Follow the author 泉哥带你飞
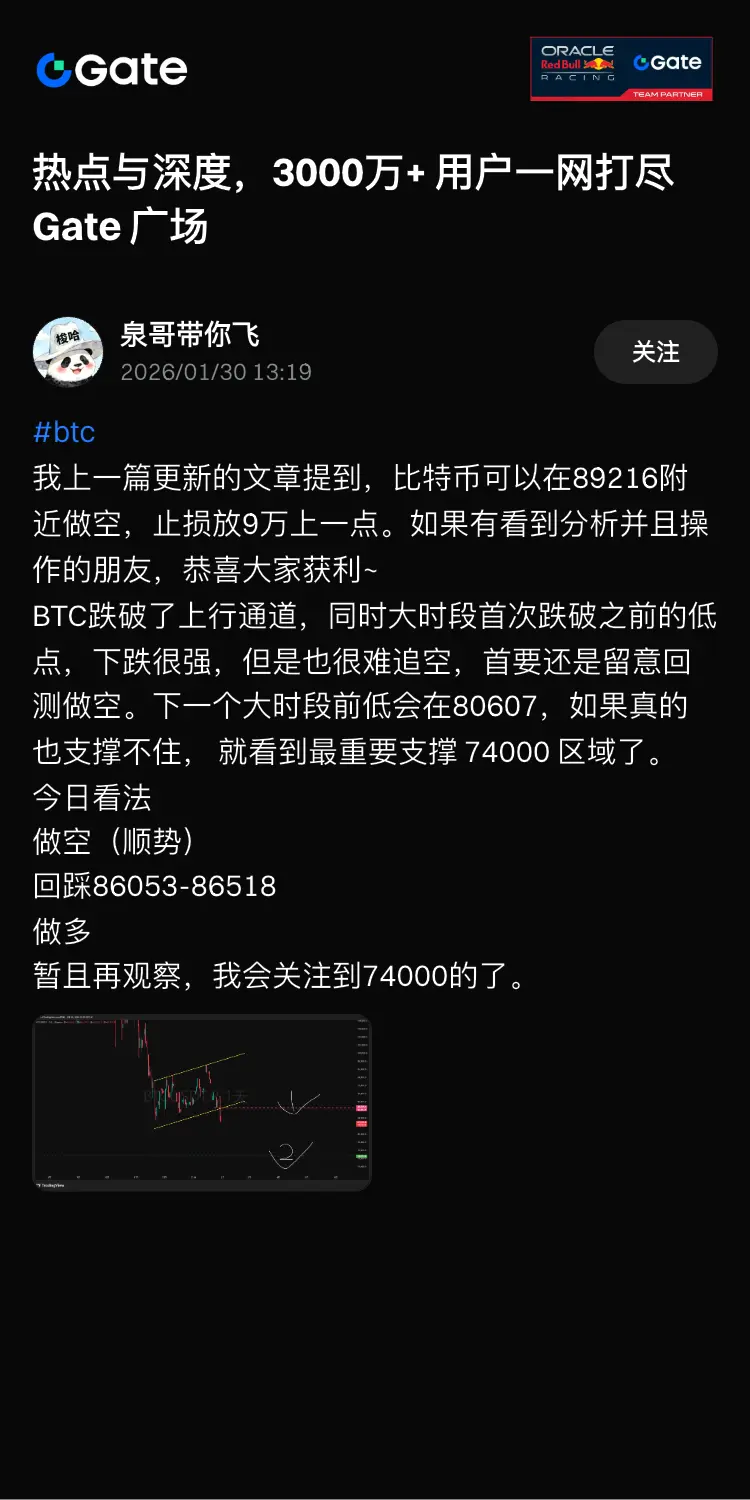The width and height of the screenshot is (750, 1500). click(655, 352)
